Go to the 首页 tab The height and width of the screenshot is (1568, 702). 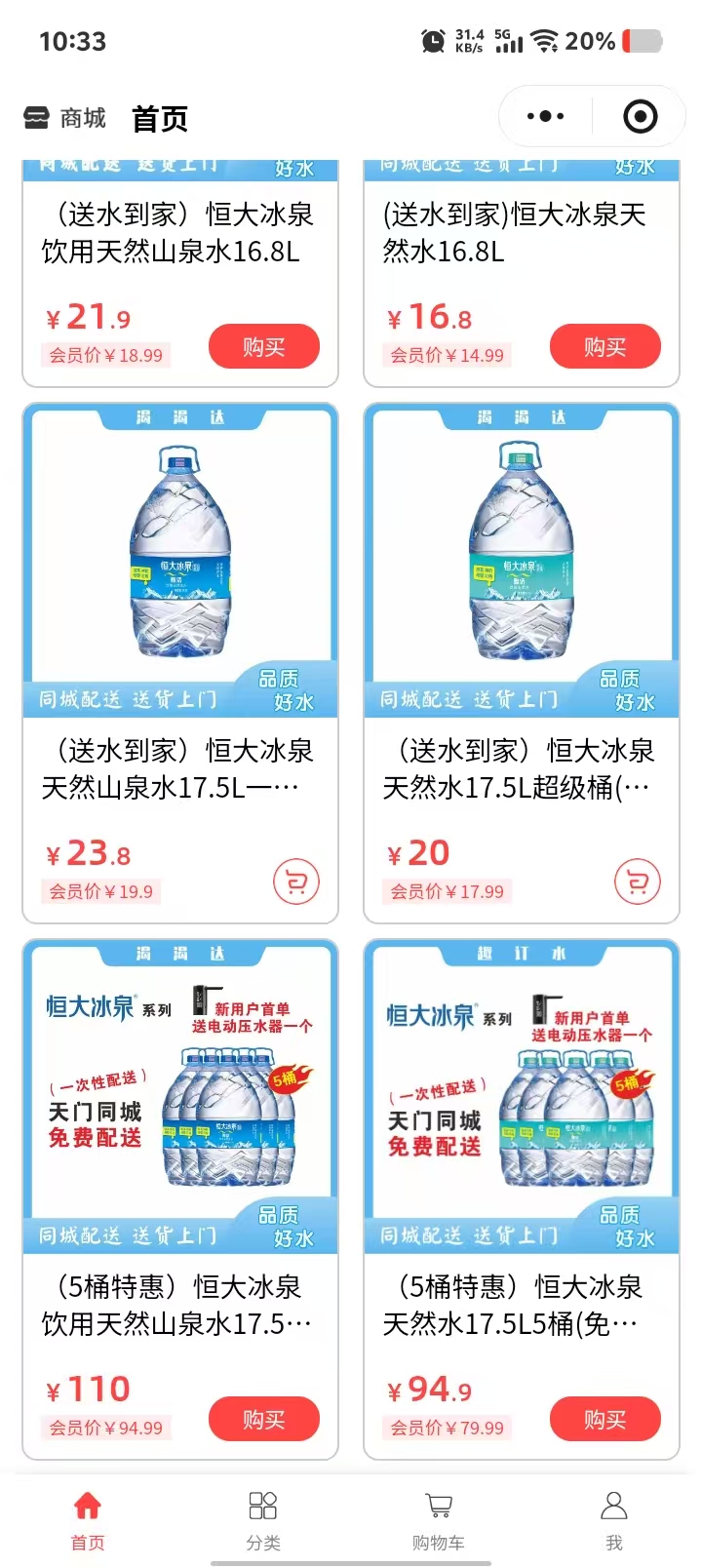(88, 1519)
